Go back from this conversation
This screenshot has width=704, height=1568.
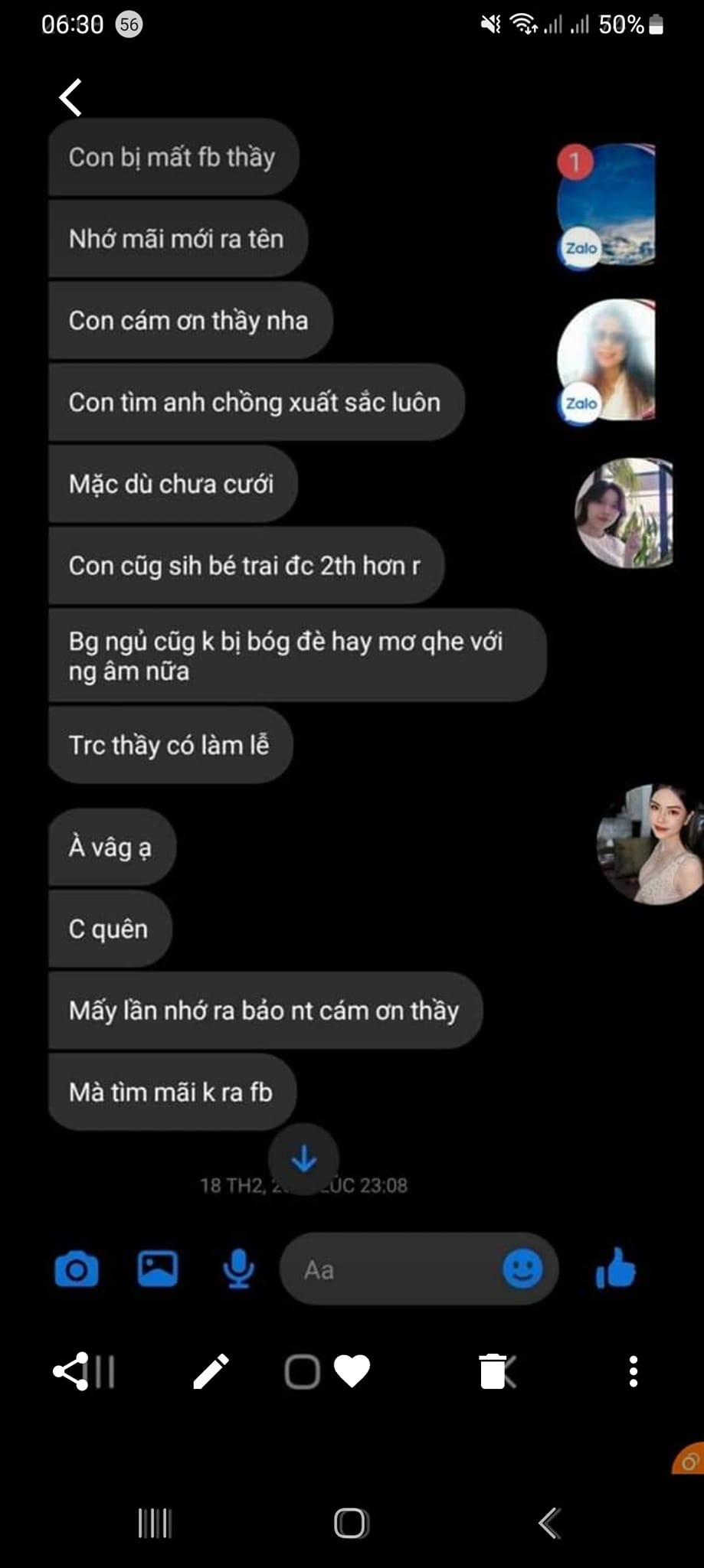click(x=70, y=98)
